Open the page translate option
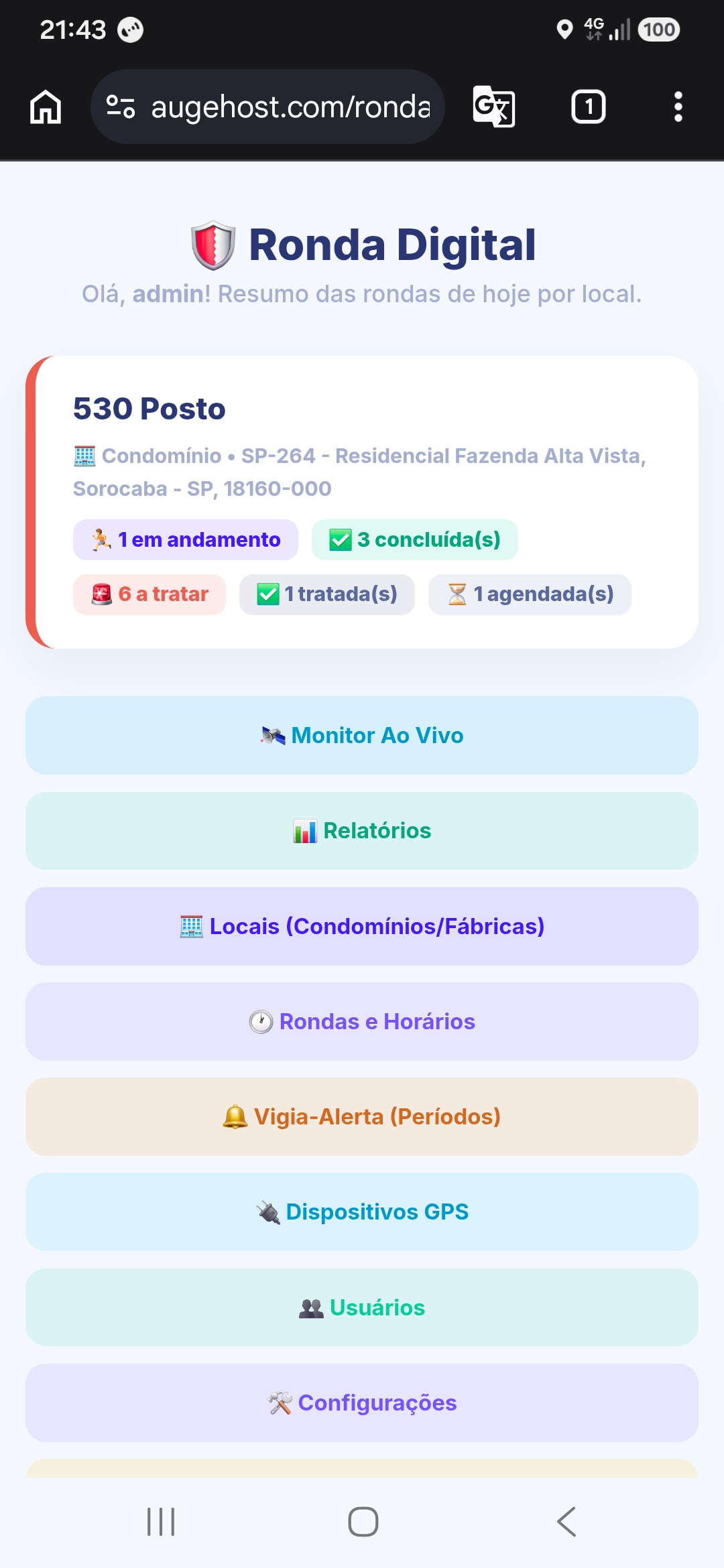This screenshot has width=724, height=1568. (x=494, y=107)
